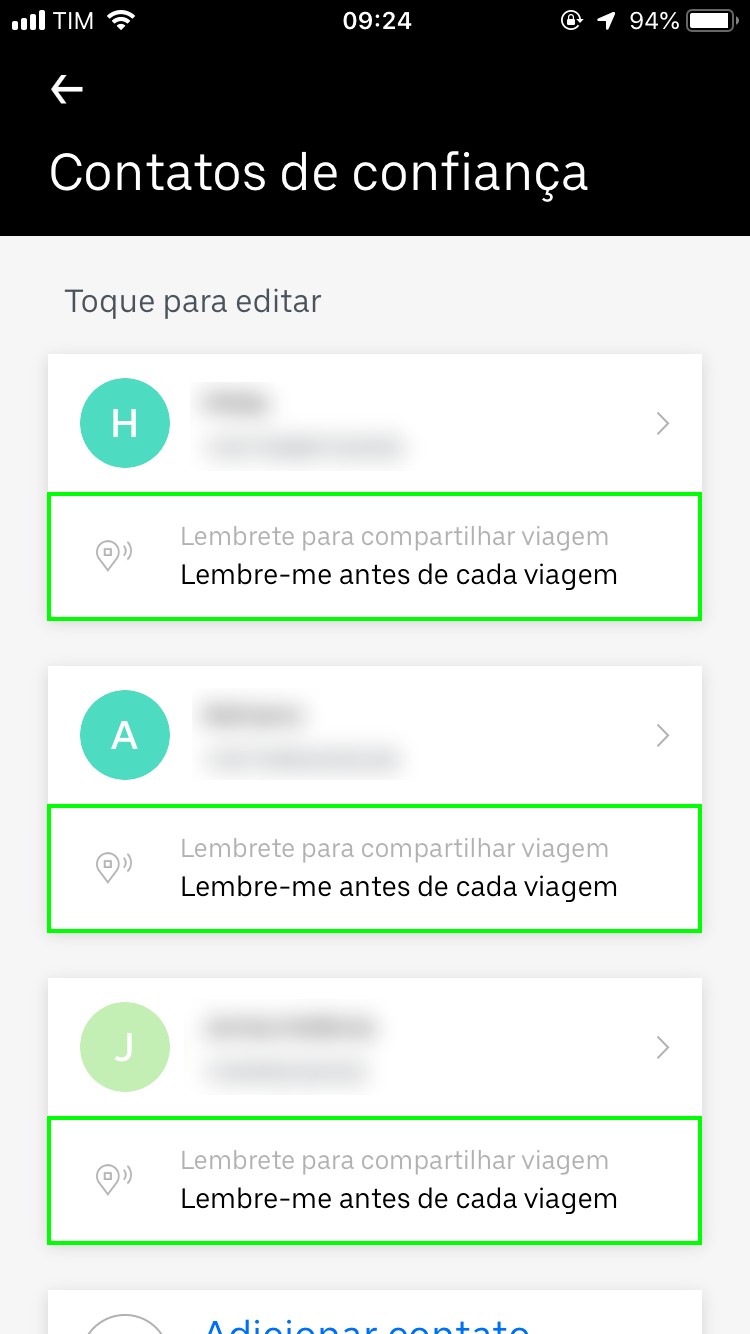
Task: Open the contact with avatar H
Action: pyautogui.click(x=374, y=424)
